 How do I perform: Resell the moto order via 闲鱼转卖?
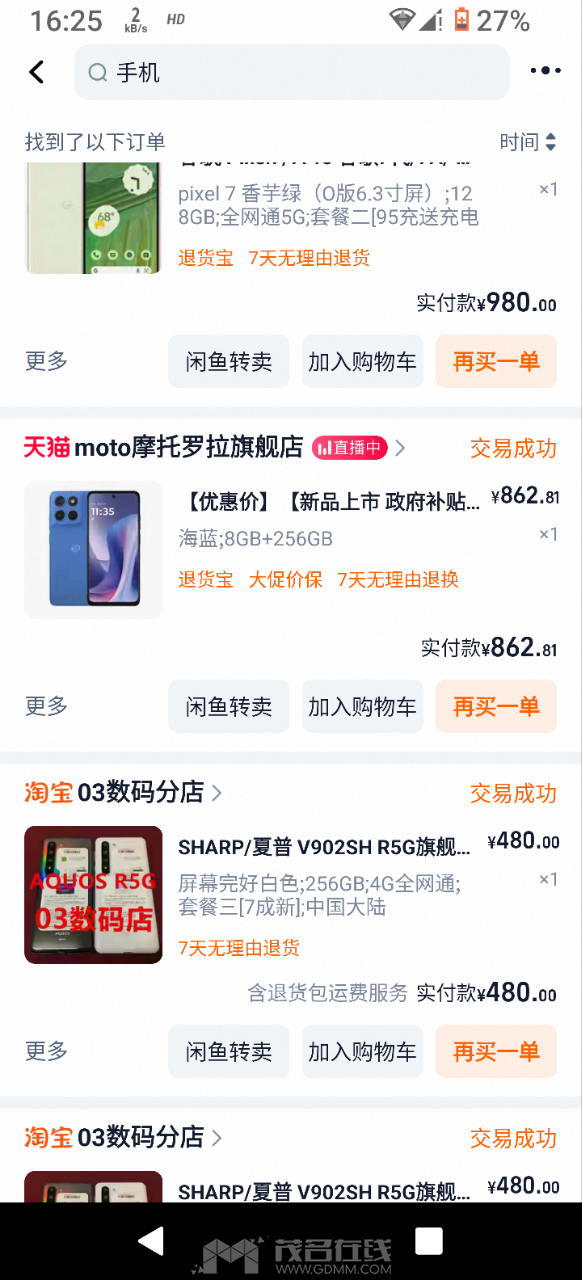point(228,706)
